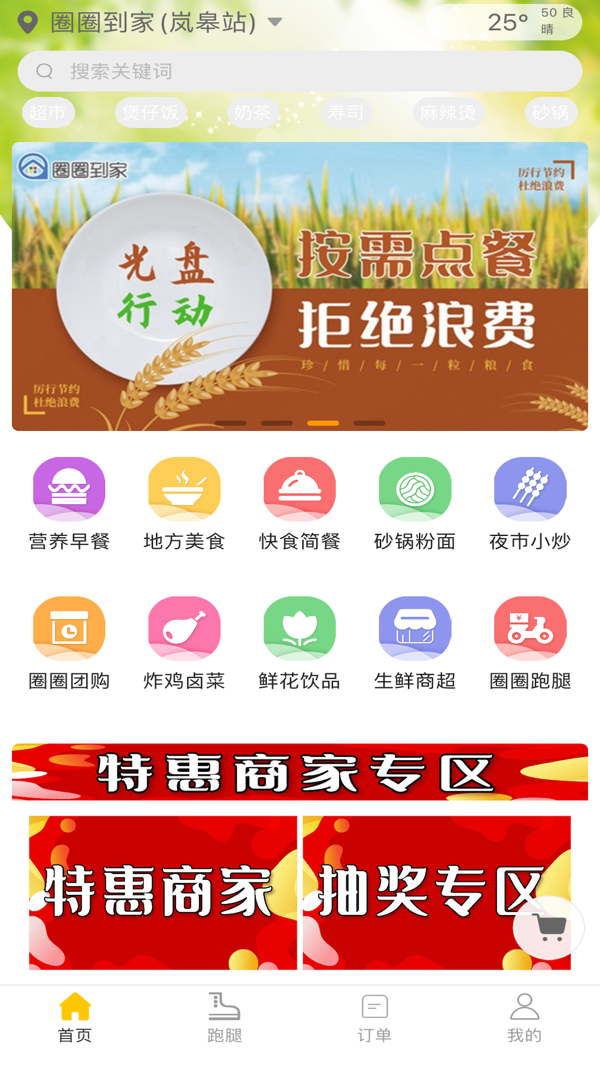Open the 快食简餐 category

pyautogui.click(x=299, y=503)
